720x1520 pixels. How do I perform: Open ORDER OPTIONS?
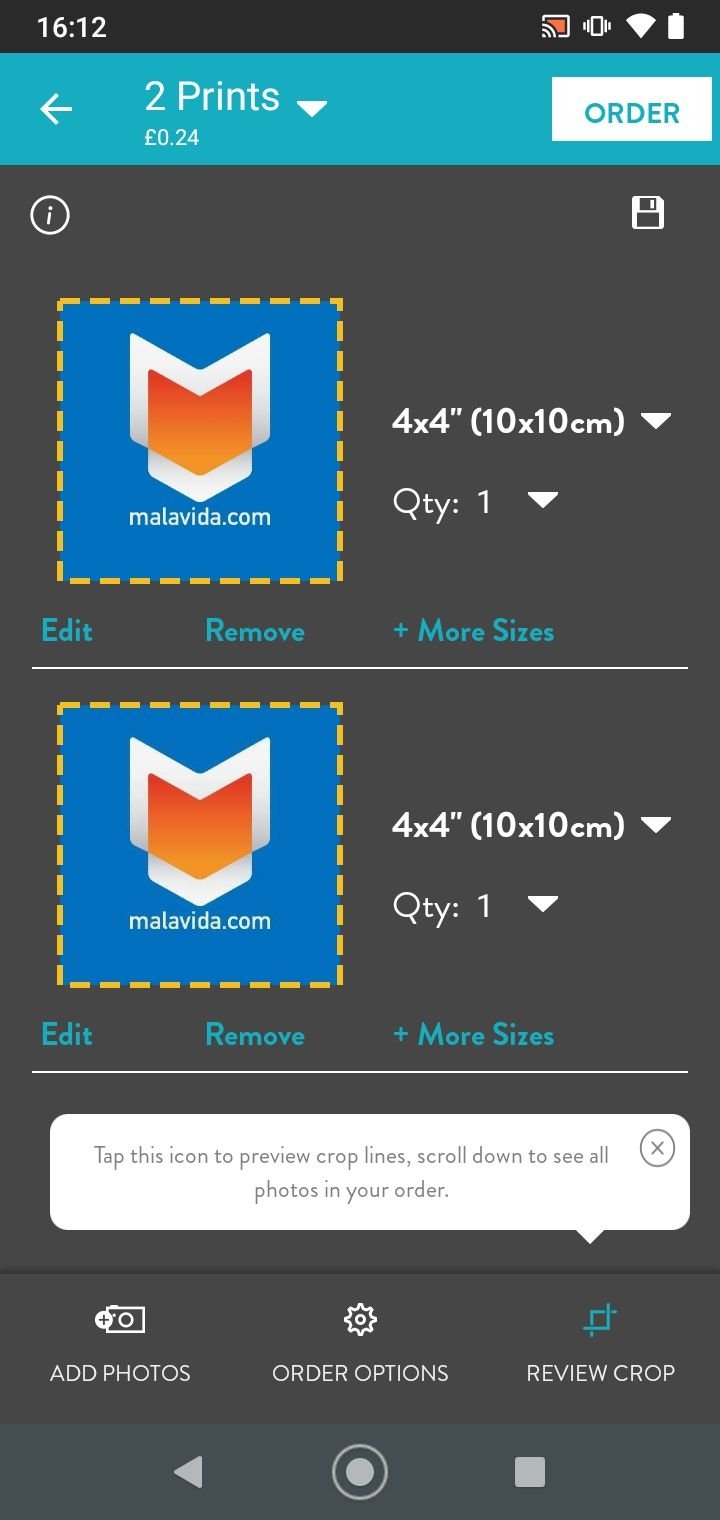(360, 1345)
